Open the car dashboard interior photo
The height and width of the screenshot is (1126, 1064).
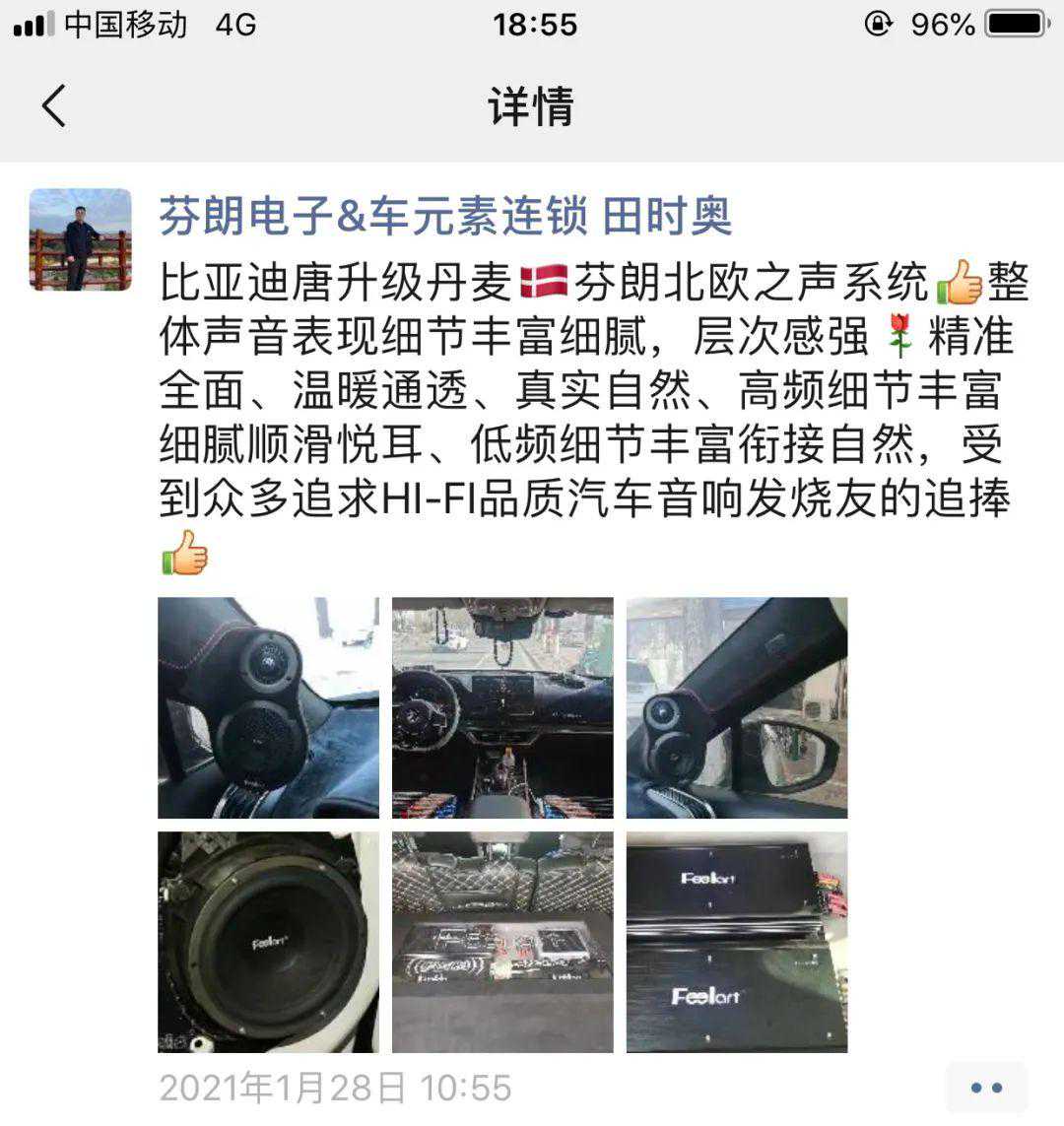coord(502,707)
